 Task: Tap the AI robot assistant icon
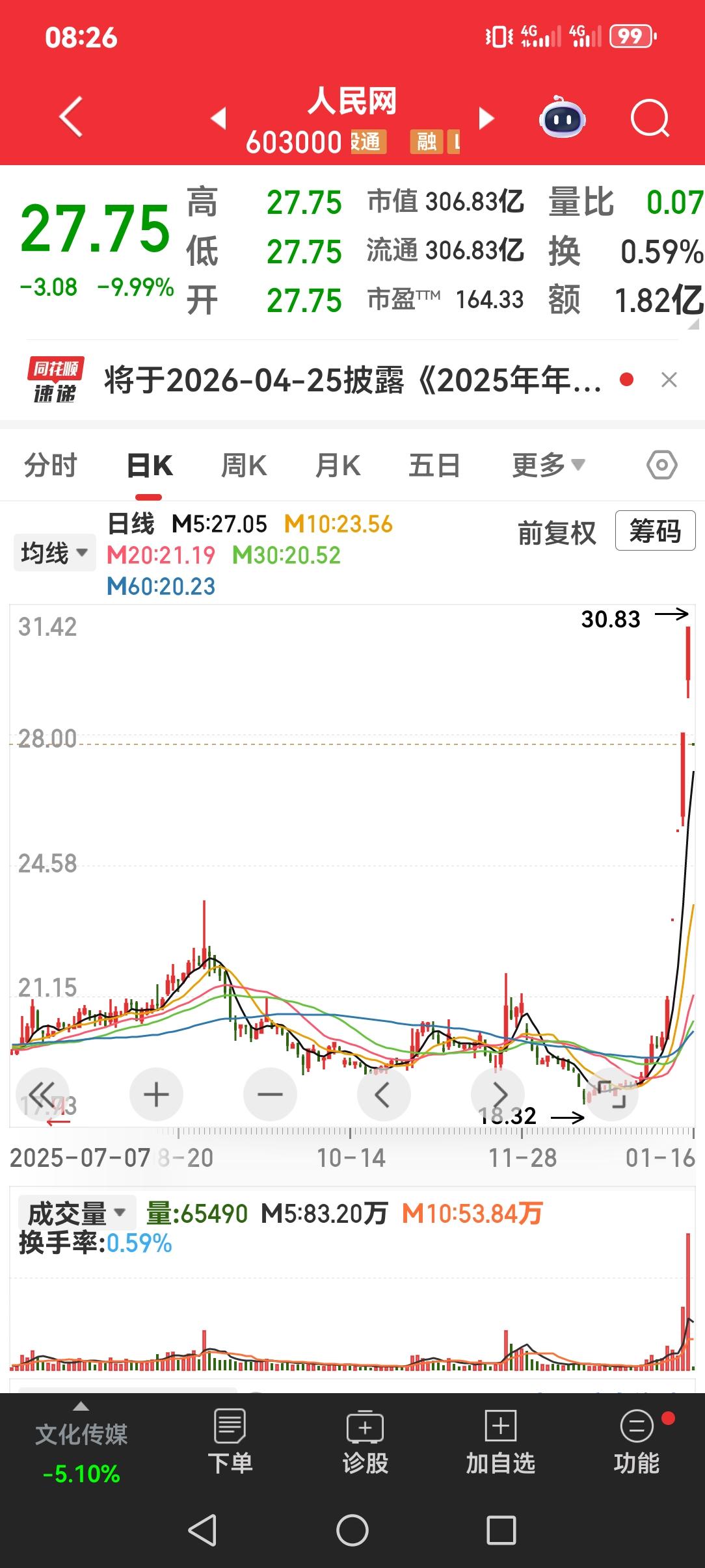coord(564,117)
